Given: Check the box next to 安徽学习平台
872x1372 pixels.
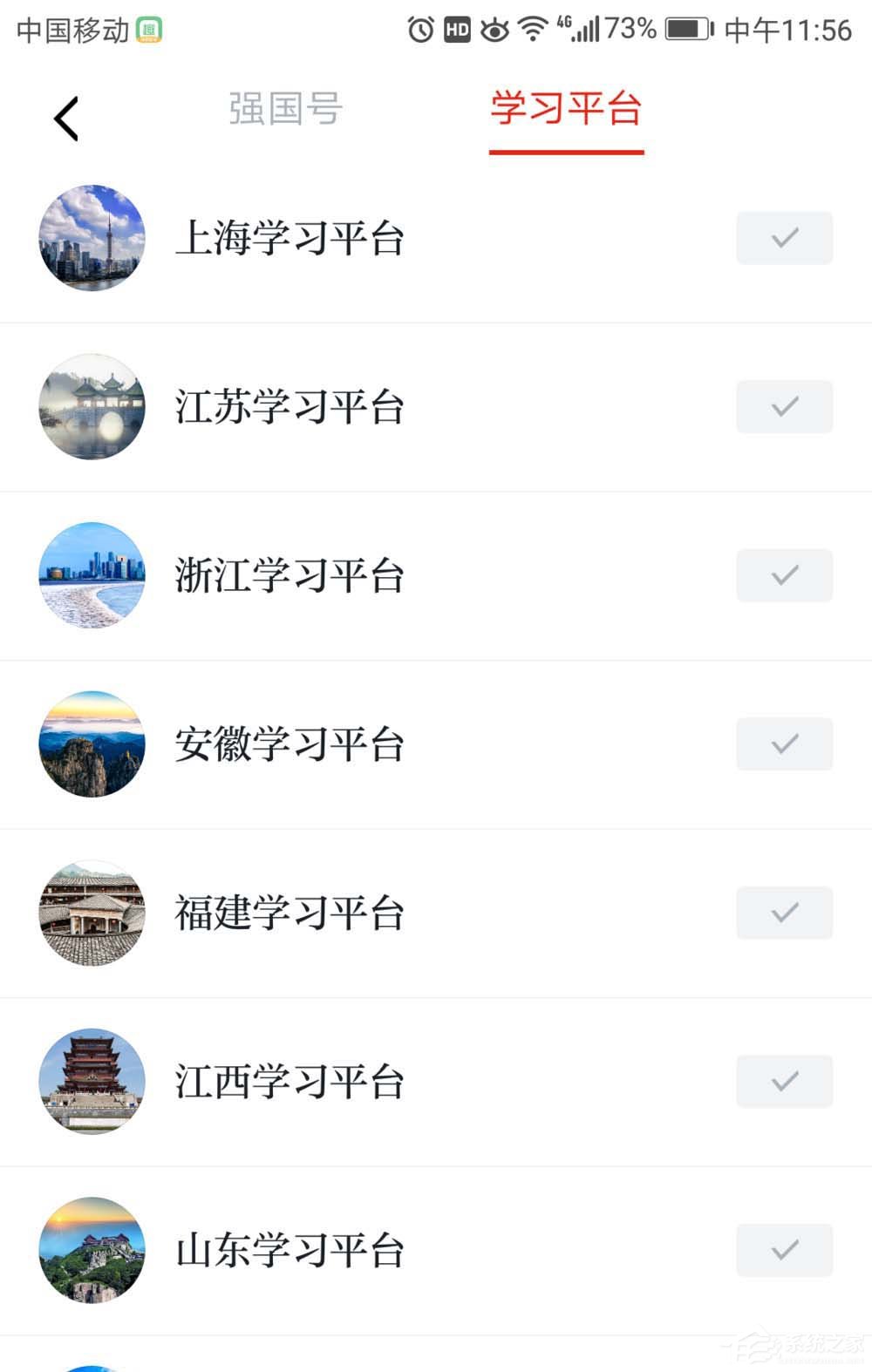Looking at the screenshot, I should (783, 744).
